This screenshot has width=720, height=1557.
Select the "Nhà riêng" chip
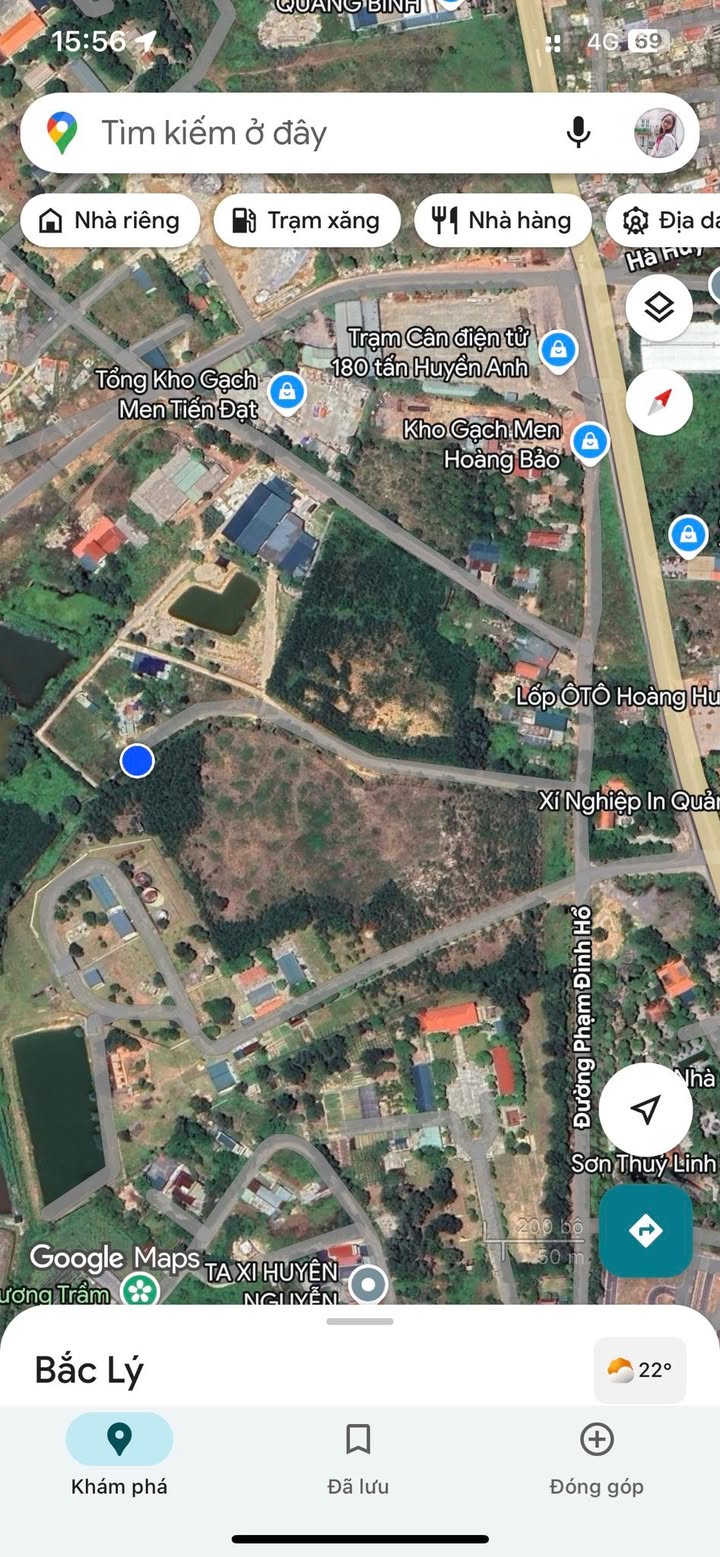pos(109,221)
